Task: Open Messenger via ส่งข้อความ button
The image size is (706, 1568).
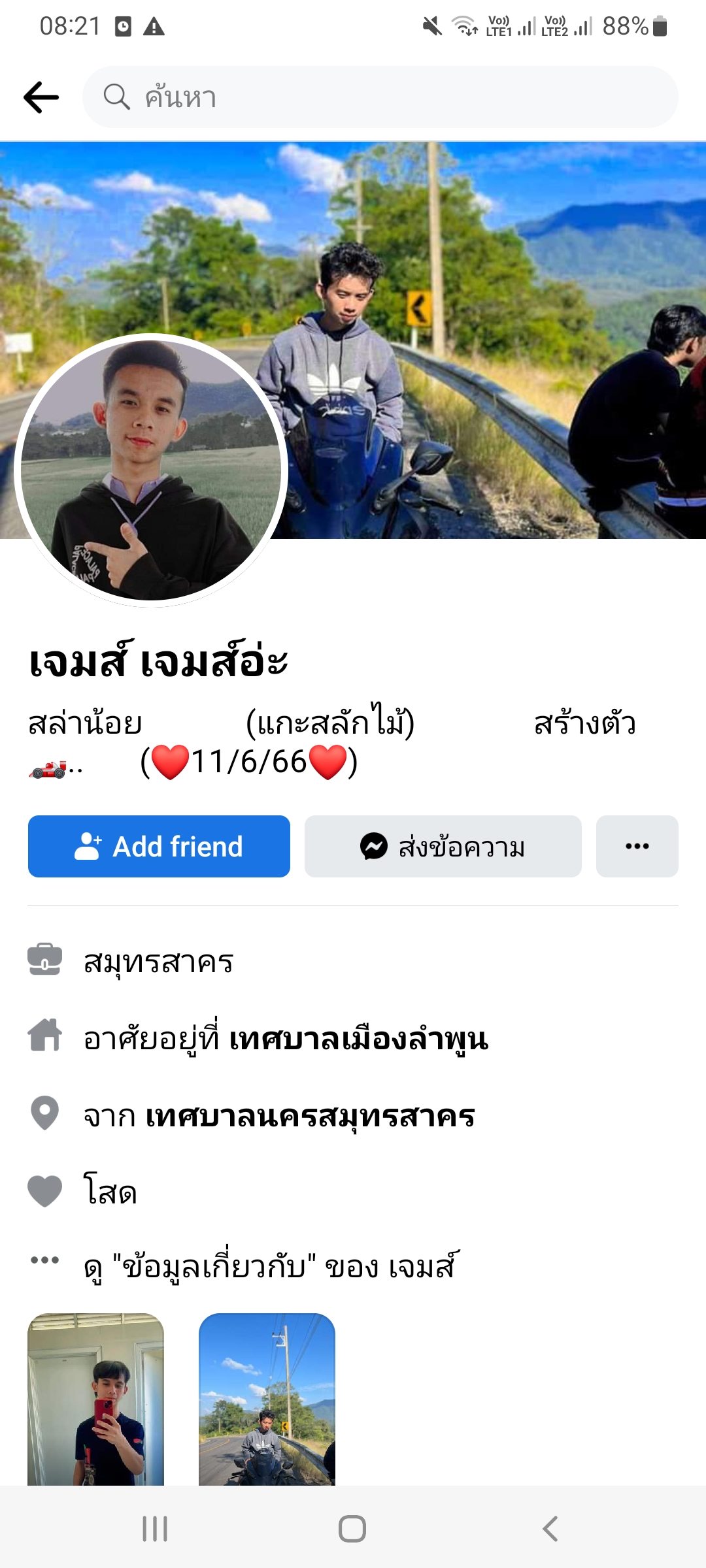Action: pos(443,846)
